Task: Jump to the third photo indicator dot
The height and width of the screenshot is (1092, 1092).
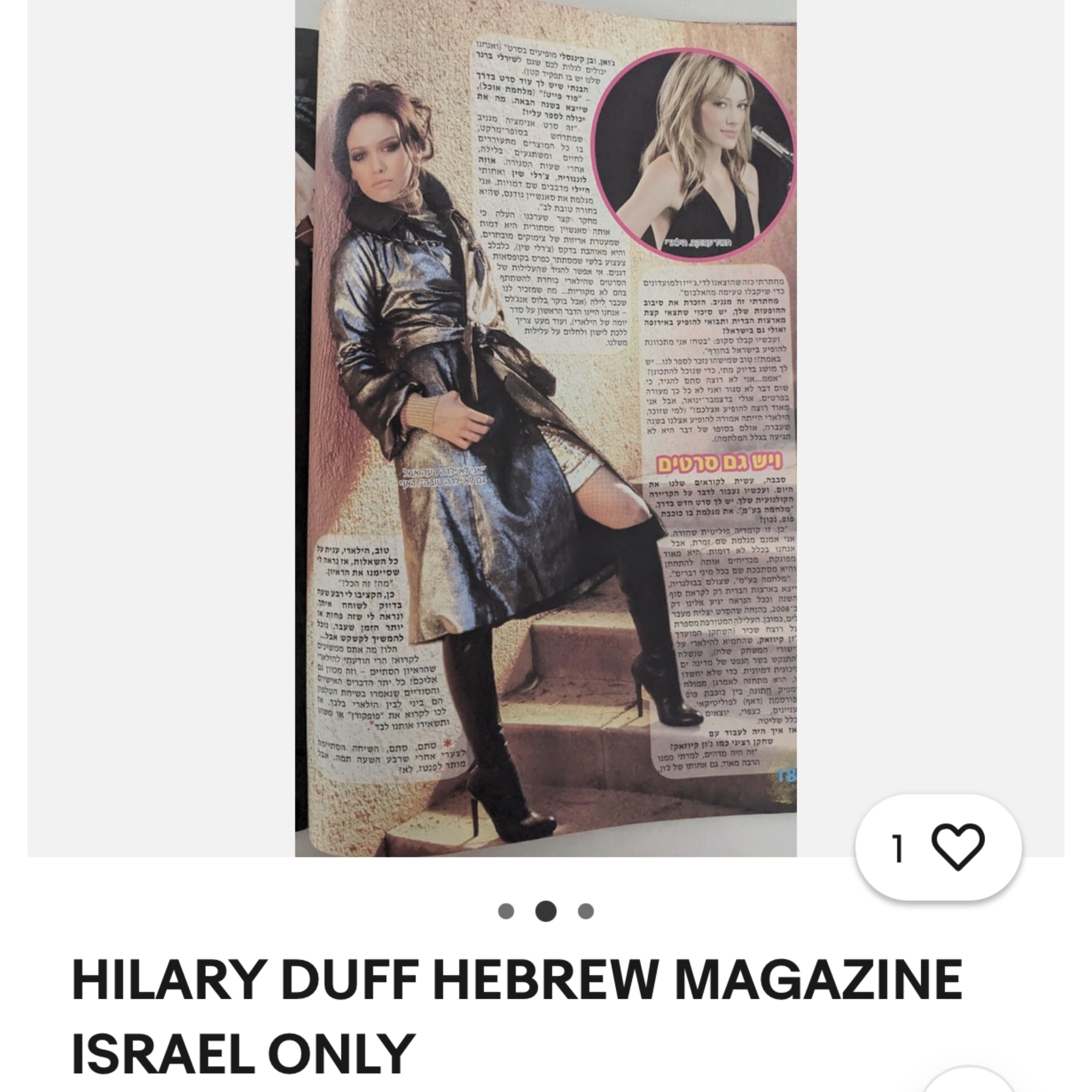Action: (586, 911)
